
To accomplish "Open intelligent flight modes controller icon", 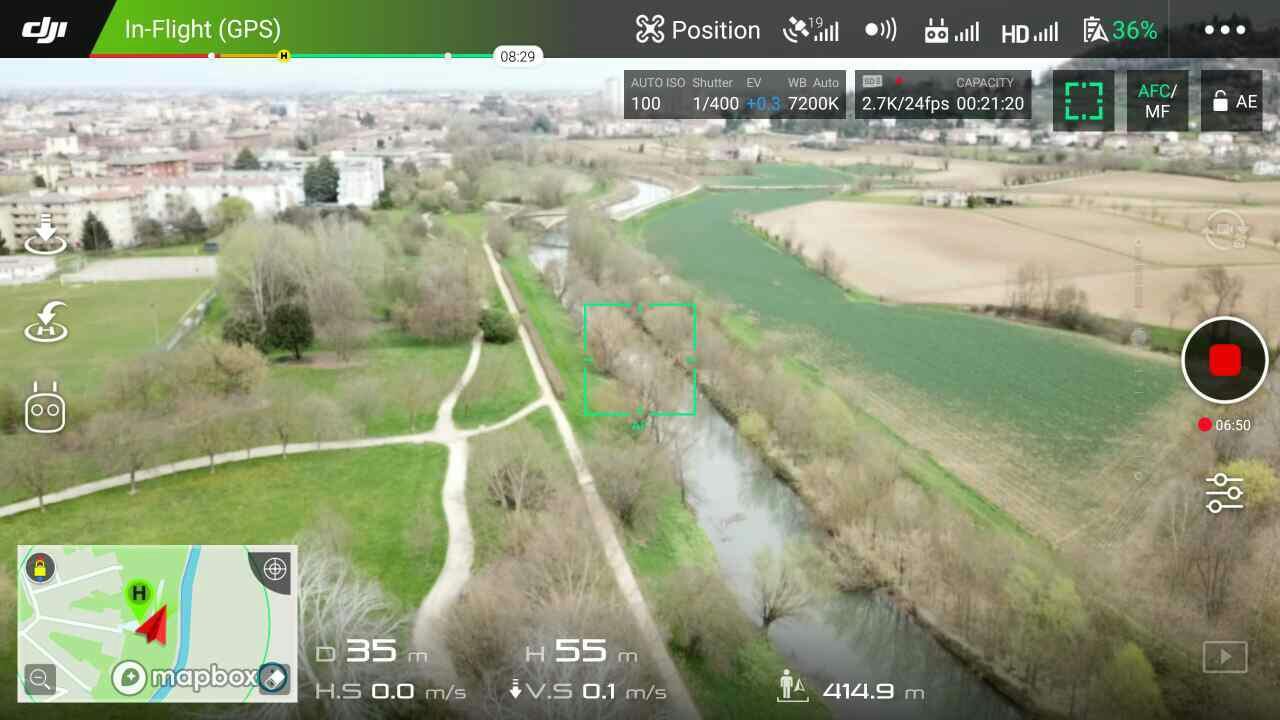I will coord(45,407).
